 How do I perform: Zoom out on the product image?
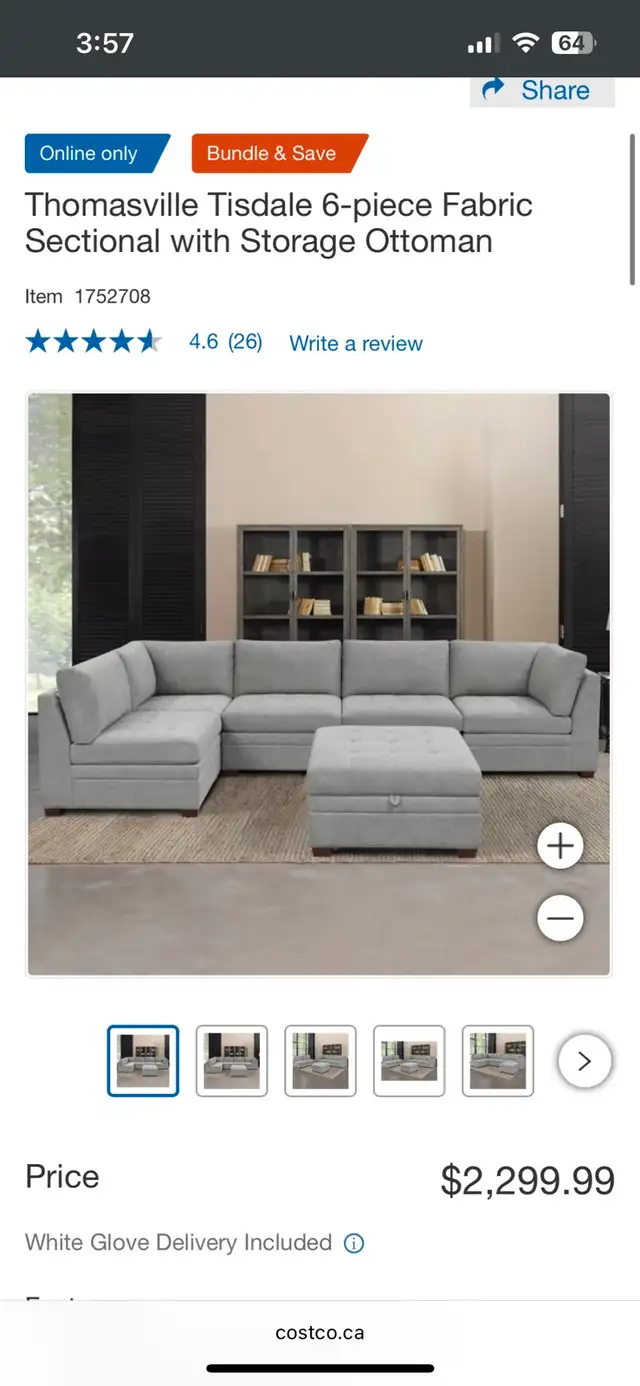(x=560, y=918)
